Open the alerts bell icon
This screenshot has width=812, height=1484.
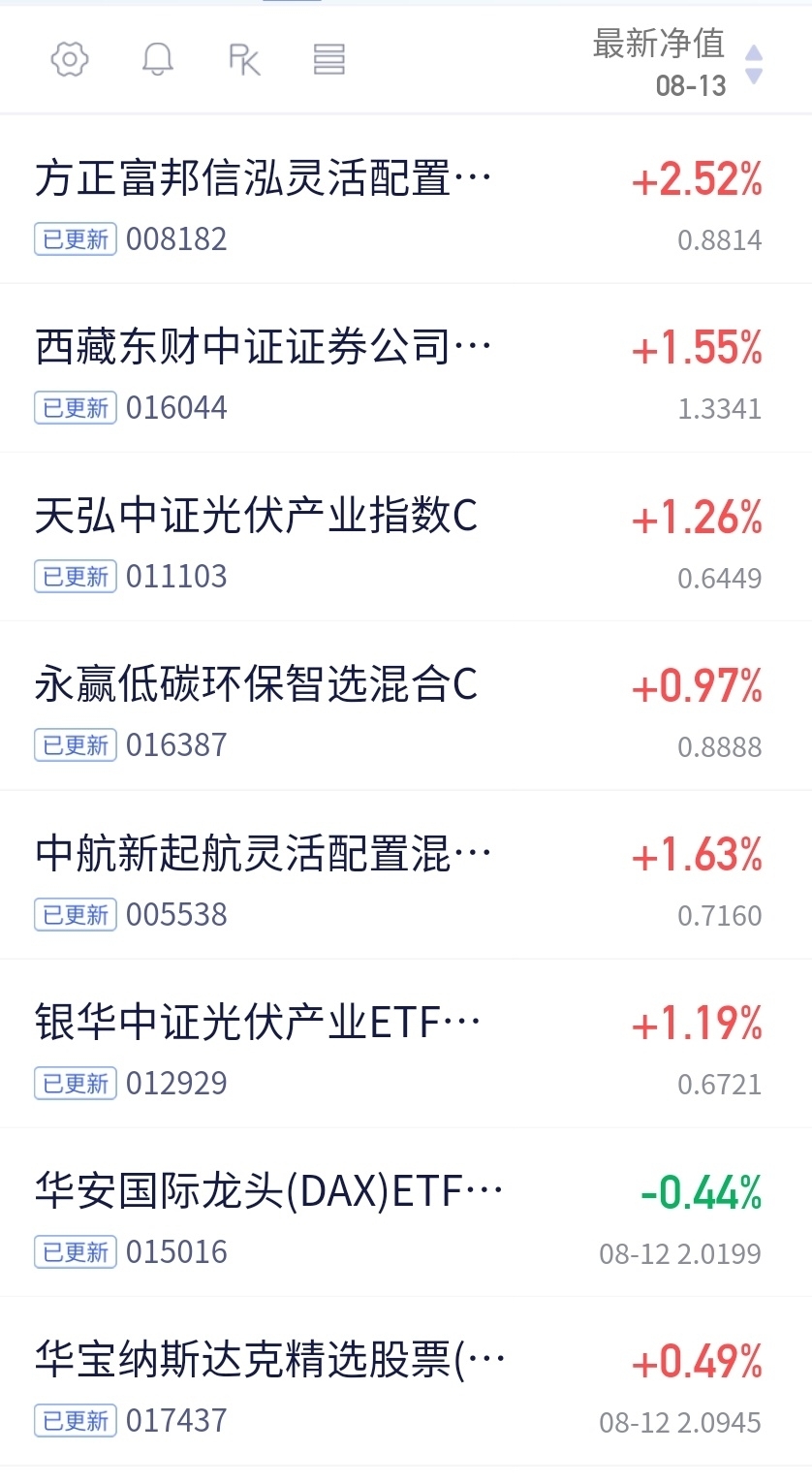pos(157,60)
